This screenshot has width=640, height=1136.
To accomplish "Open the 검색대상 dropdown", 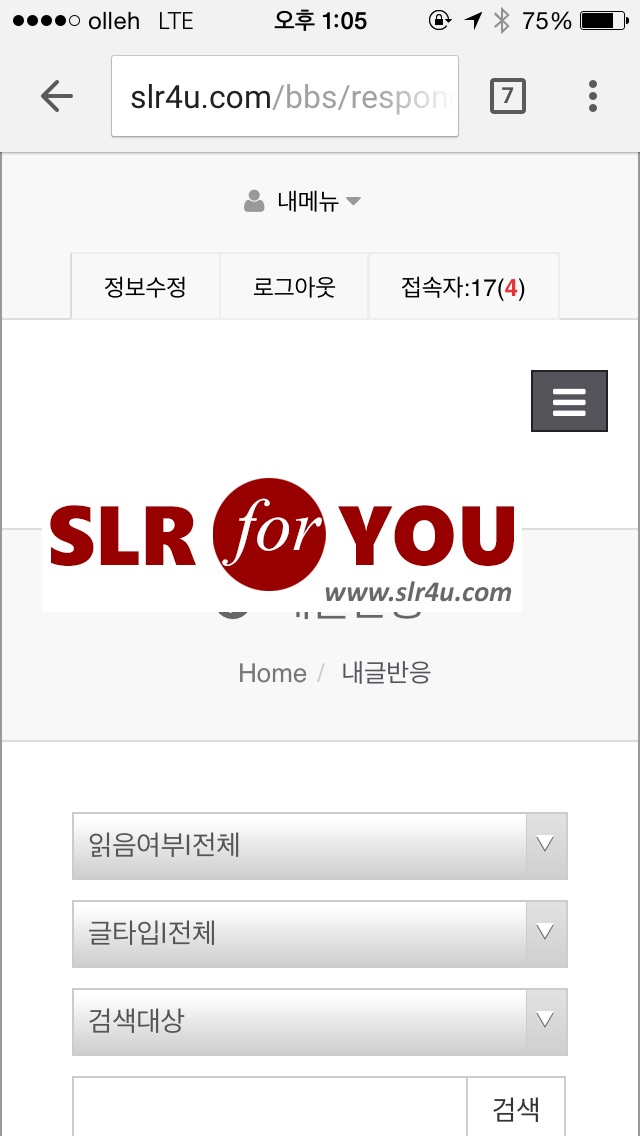I will click(x=320, y=1022).
